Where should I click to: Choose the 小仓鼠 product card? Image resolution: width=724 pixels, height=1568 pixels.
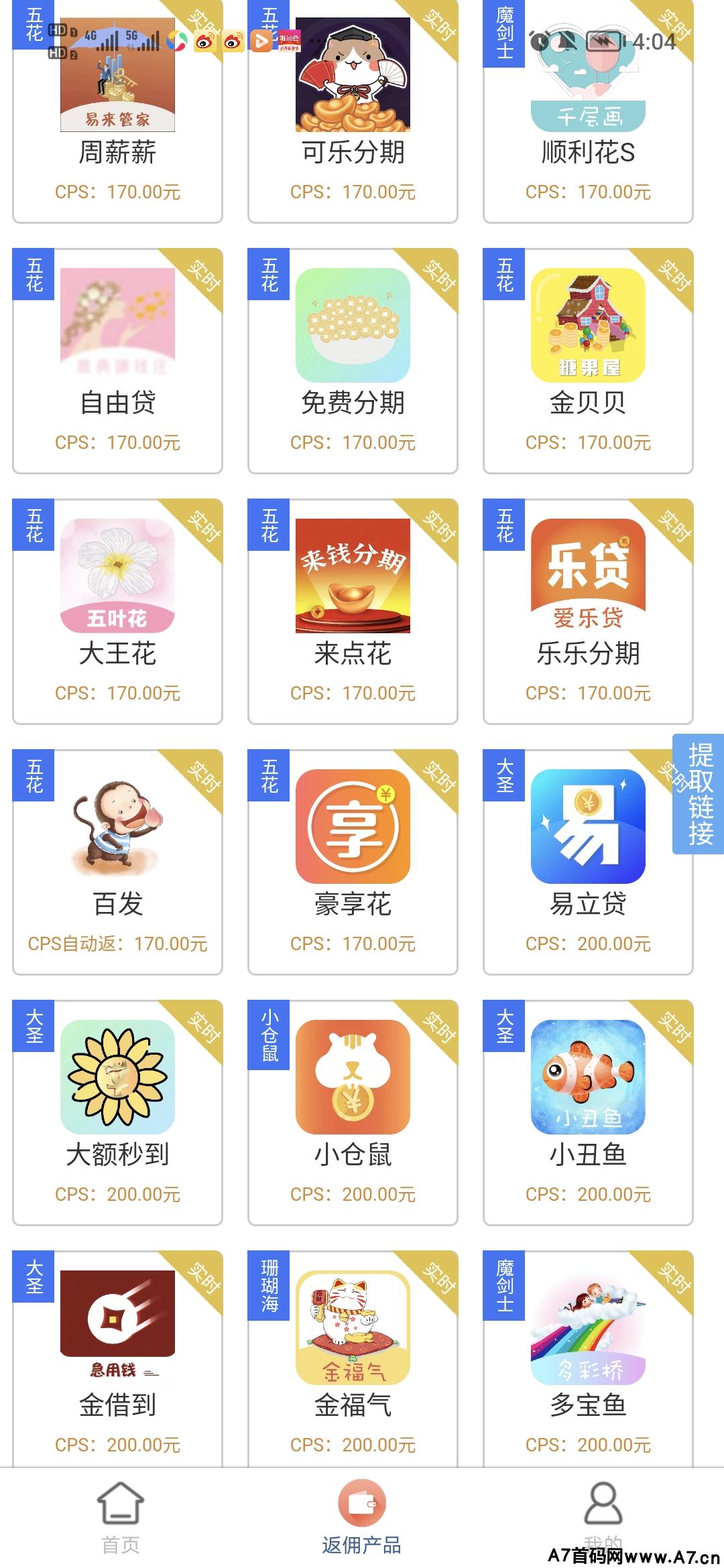coord(353,1112)
